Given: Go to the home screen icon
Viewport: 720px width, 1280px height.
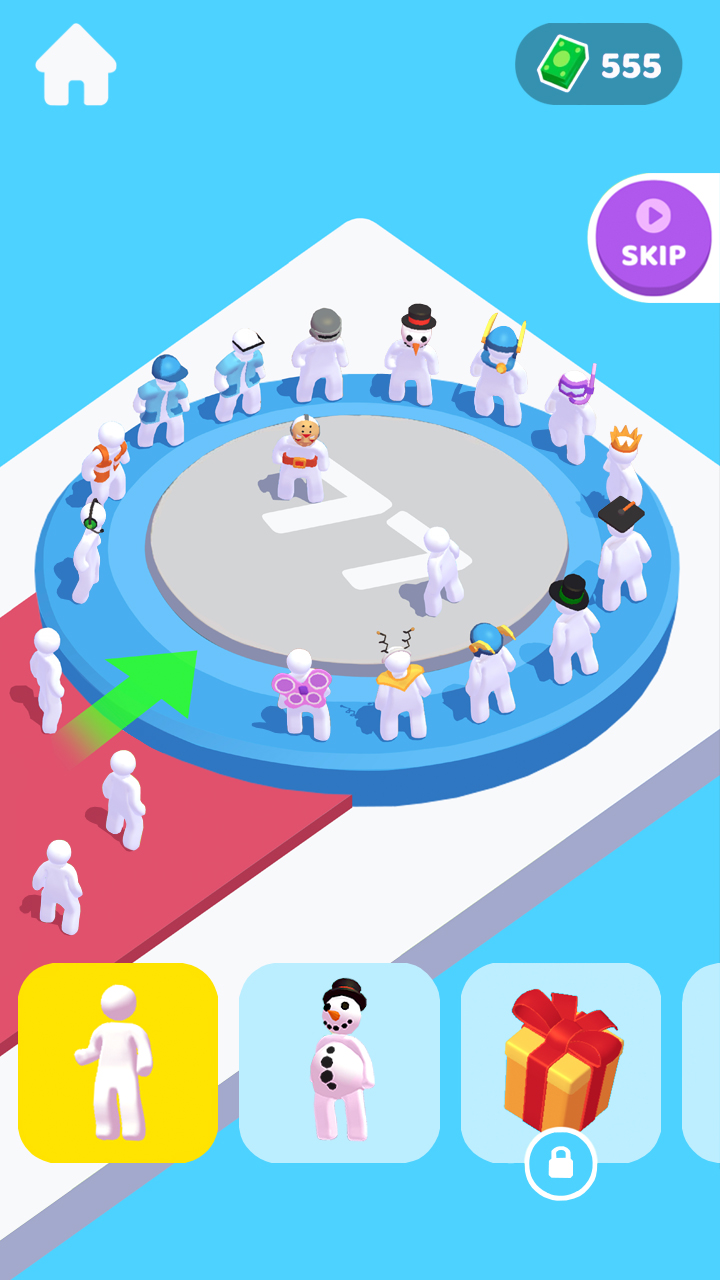Looking at the screenshot, I should click(x=76, y=66).
